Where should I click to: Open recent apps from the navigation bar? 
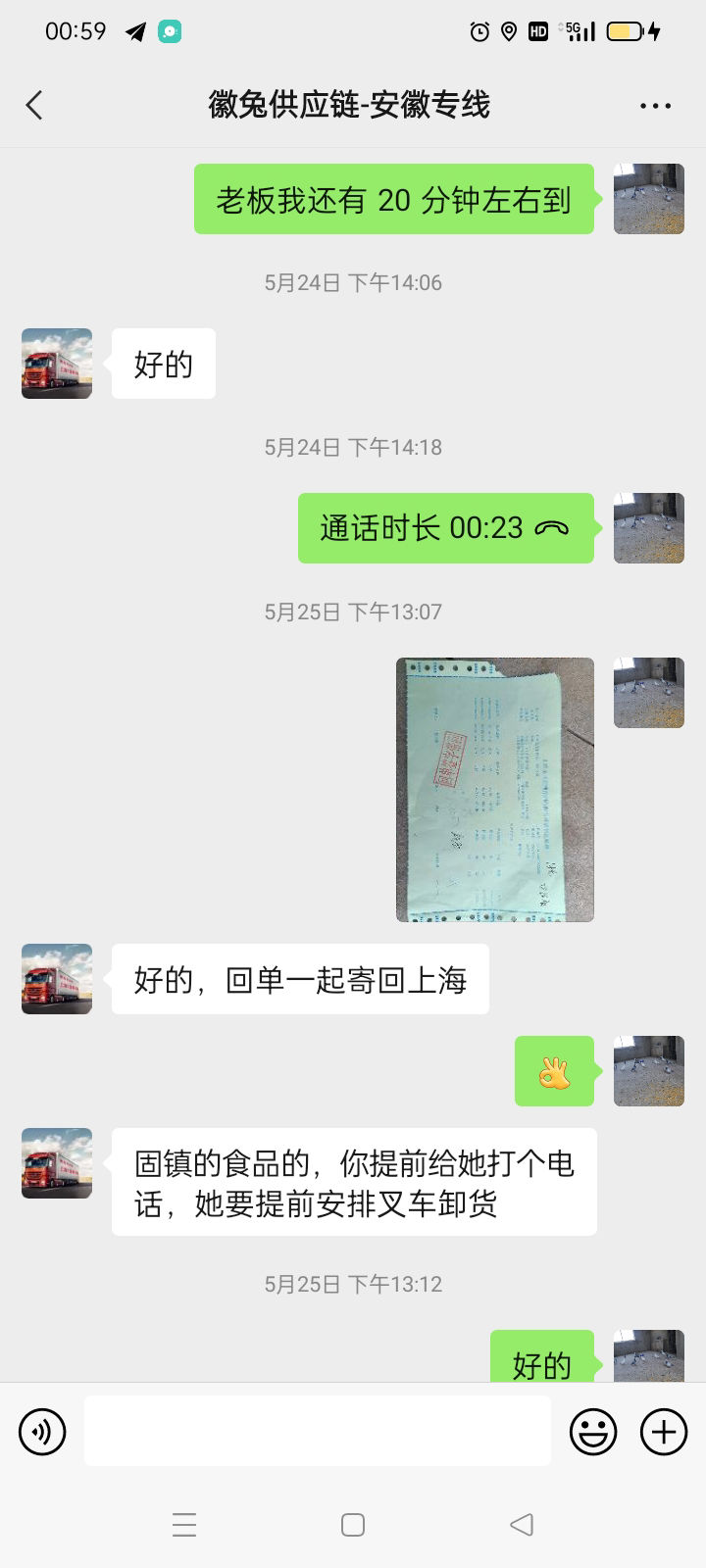[184, 1525]
